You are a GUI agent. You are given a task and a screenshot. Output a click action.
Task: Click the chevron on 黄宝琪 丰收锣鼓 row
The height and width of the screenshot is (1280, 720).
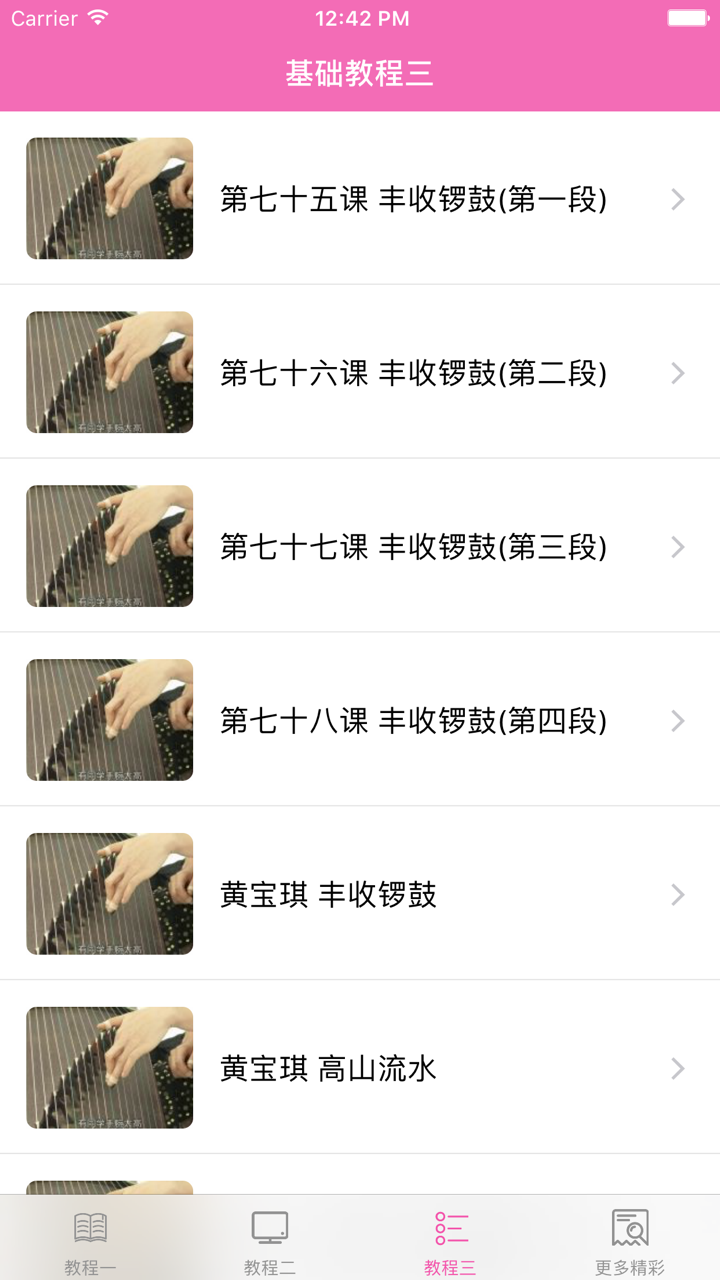point(676,893)
